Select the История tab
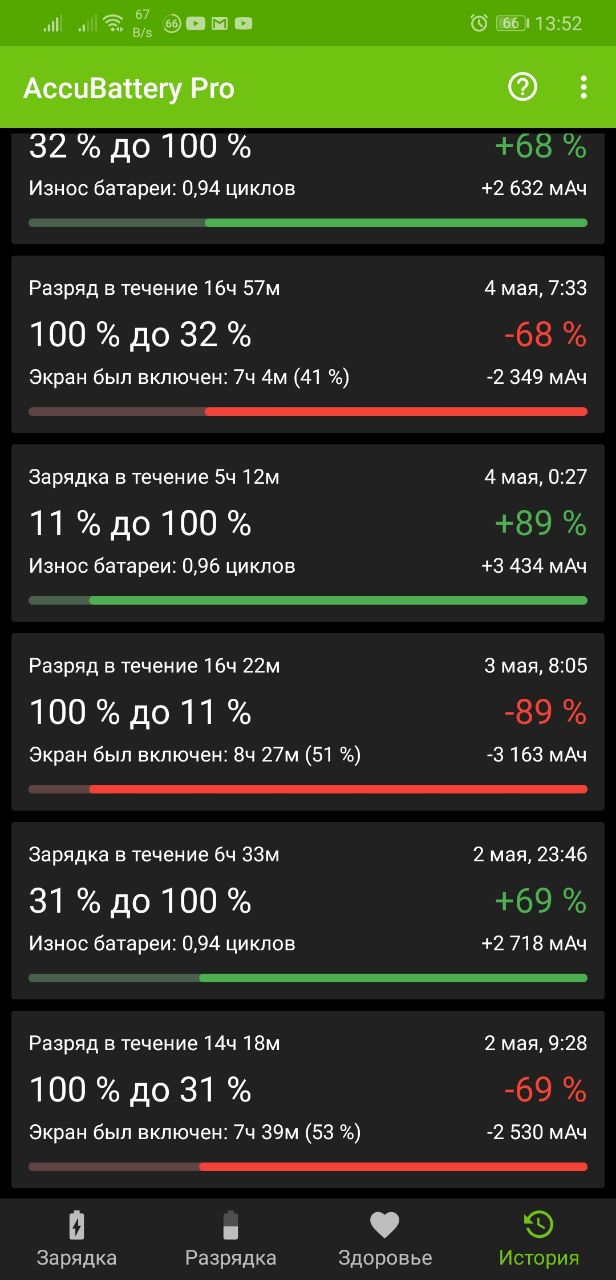616x1280 pixels. [539, 1239]
